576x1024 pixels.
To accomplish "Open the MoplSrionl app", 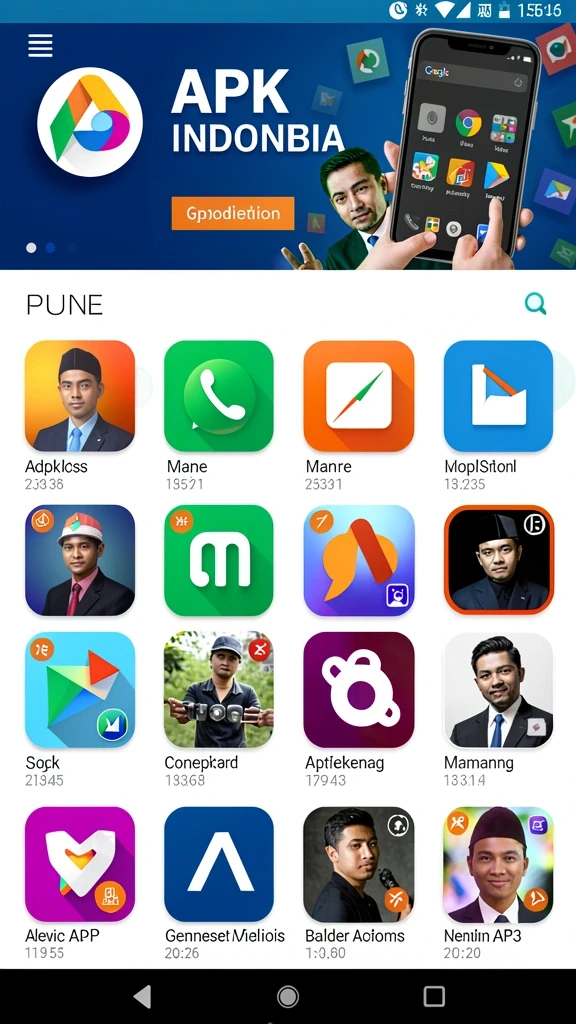I will click(498, 396).
